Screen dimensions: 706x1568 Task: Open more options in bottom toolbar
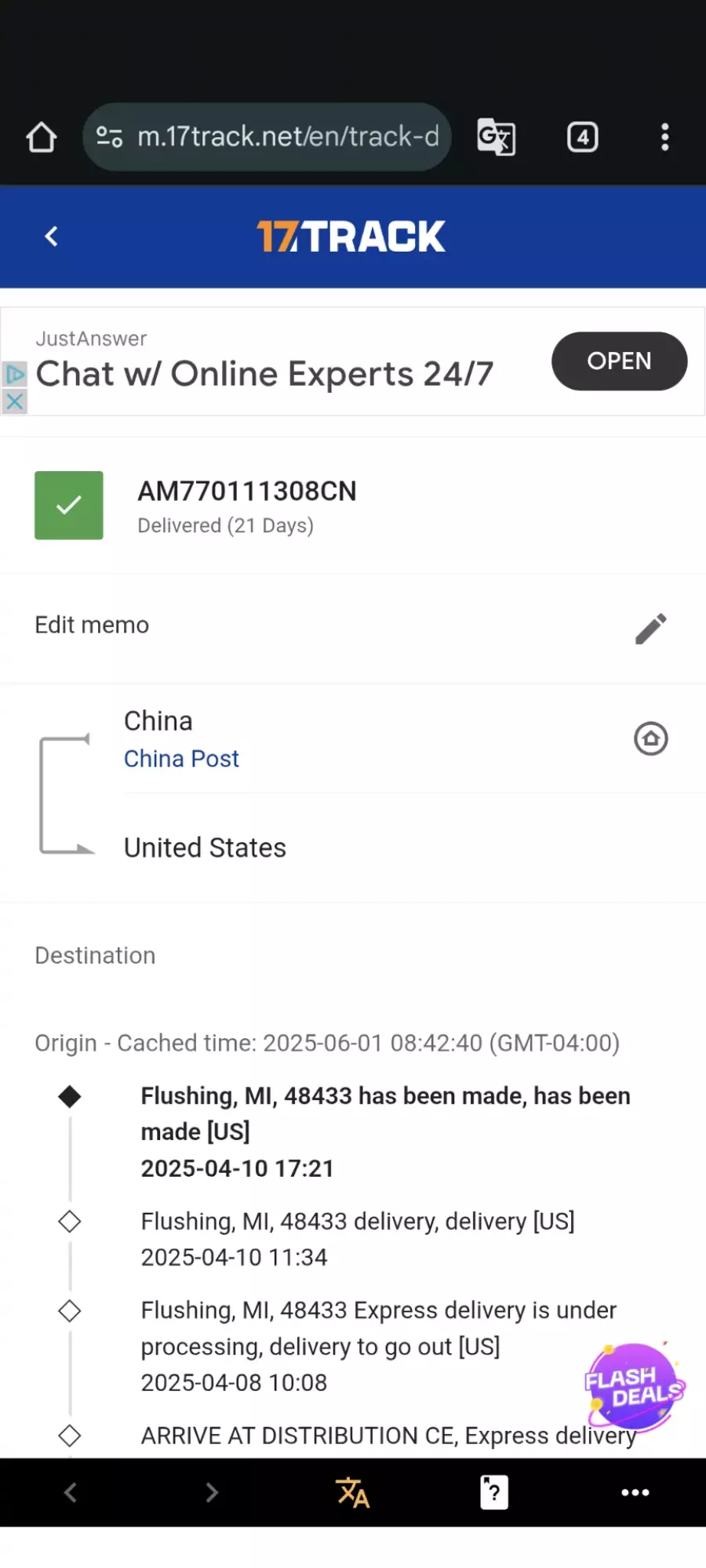635,1492
